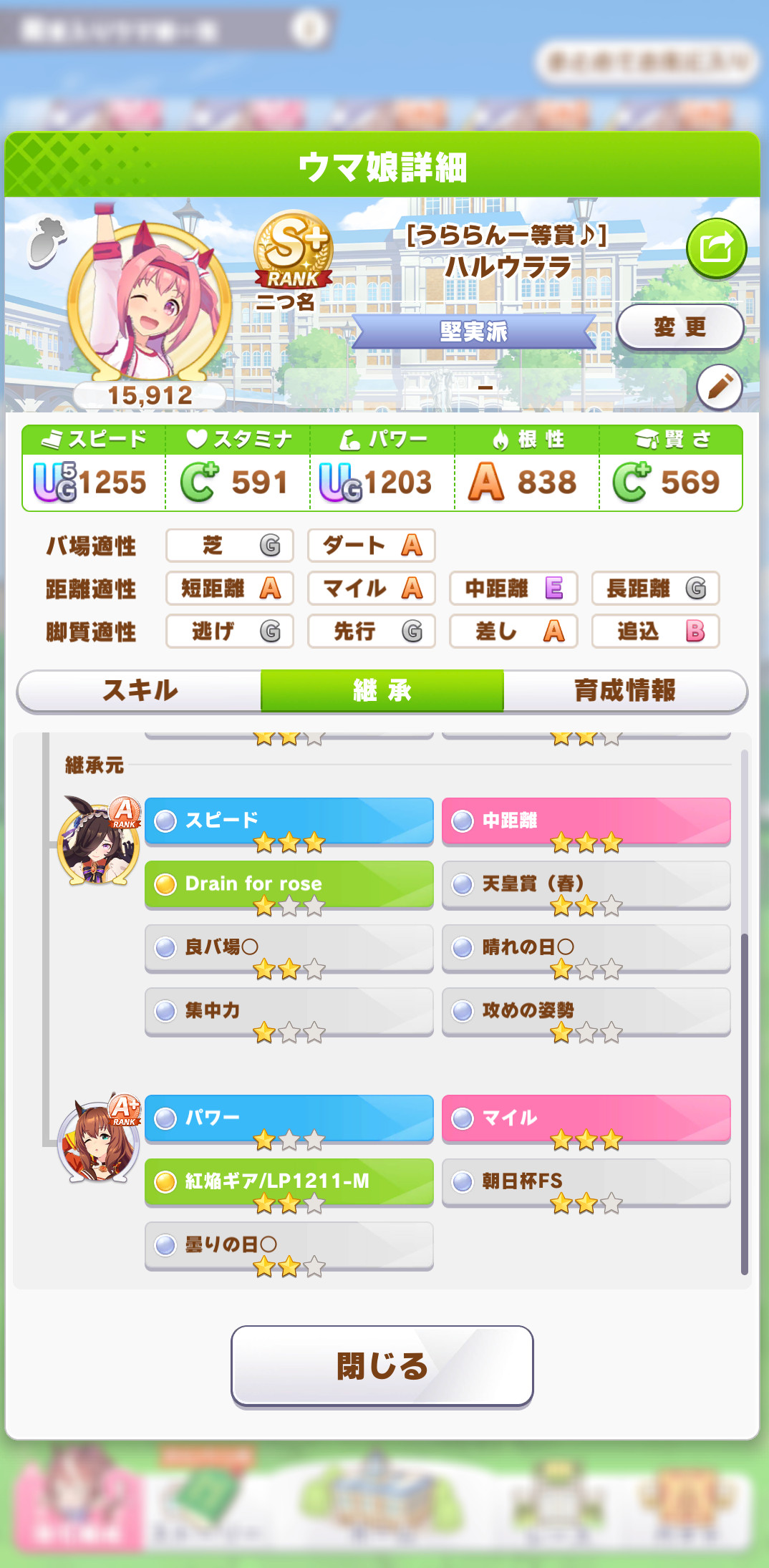The width and height of the screenshot is (769, 1568).
Task: Tap the 朝日杯FS factor
Action: click(586, 1181)
